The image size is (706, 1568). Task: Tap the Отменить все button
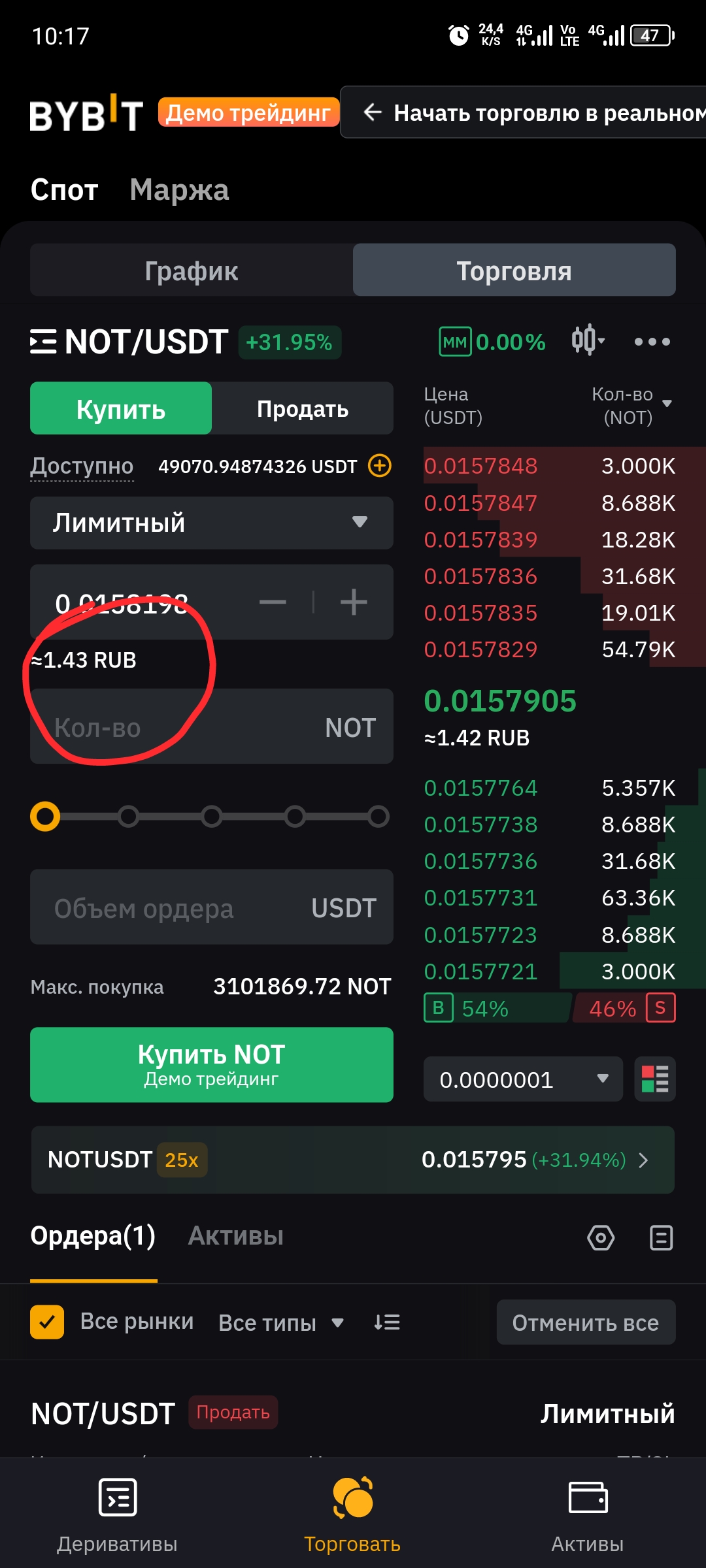pyautogui.click(x=586, y=1322)
